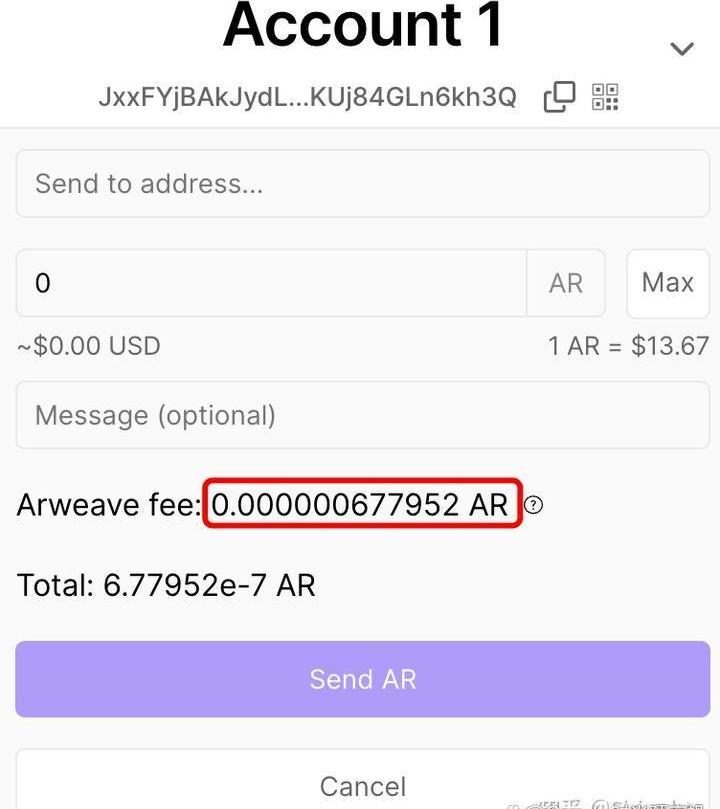Cancel the transaction
720x809 pixels.
pos(362,785)
